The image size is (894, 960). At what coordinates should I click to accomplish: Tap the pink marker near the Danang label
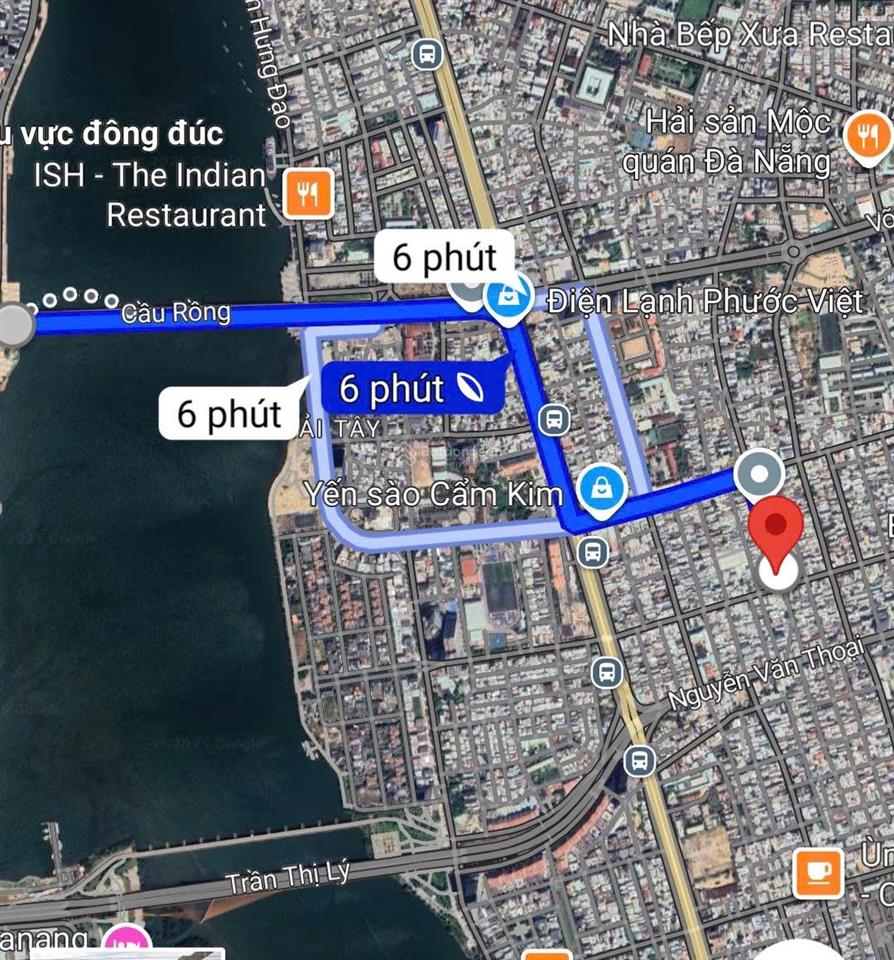tap(128, 944)
